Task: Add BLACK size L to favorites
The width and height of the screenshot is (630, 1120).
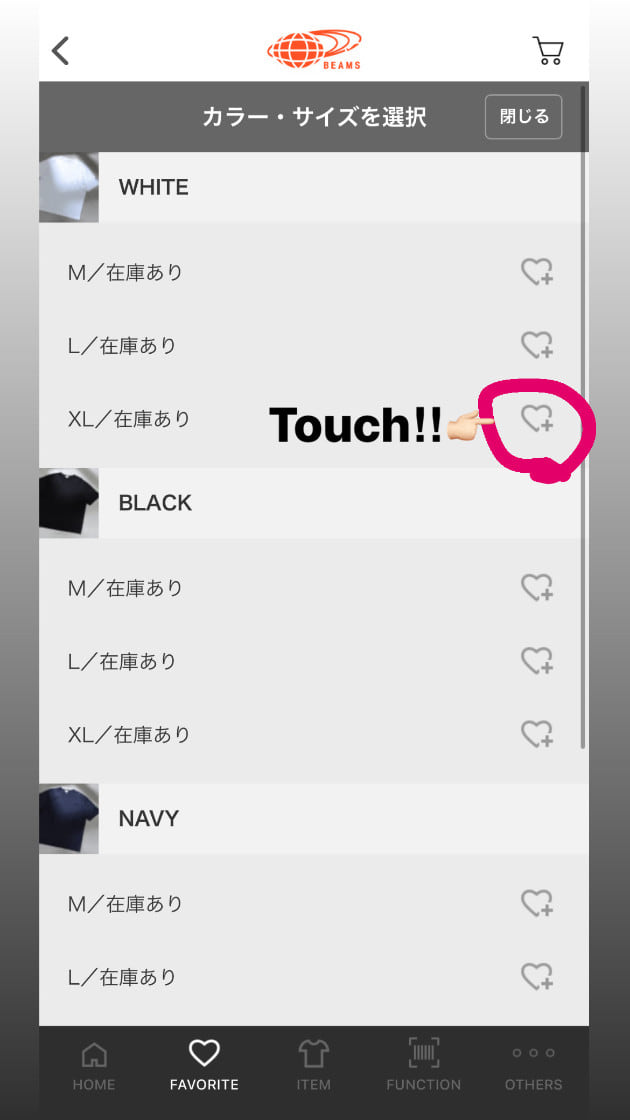Action: click(537, 661)
